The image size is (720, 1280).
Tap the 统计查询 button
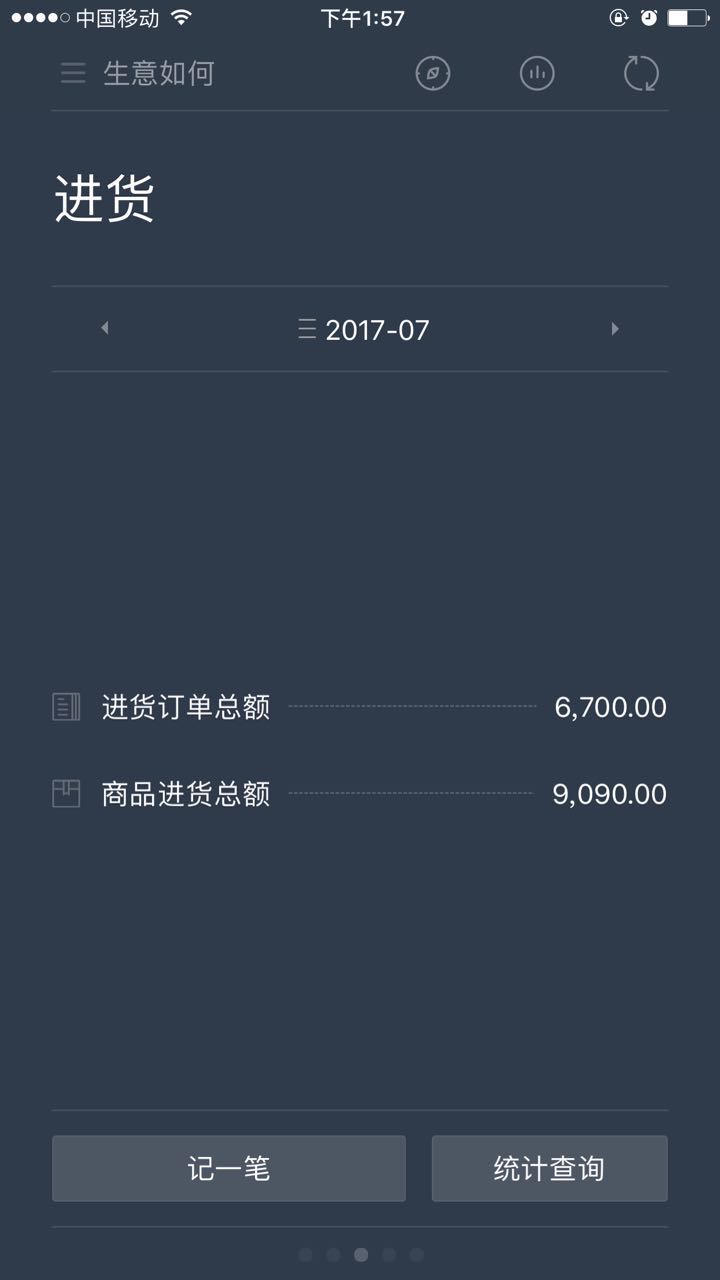click(x=550, y=1168)
